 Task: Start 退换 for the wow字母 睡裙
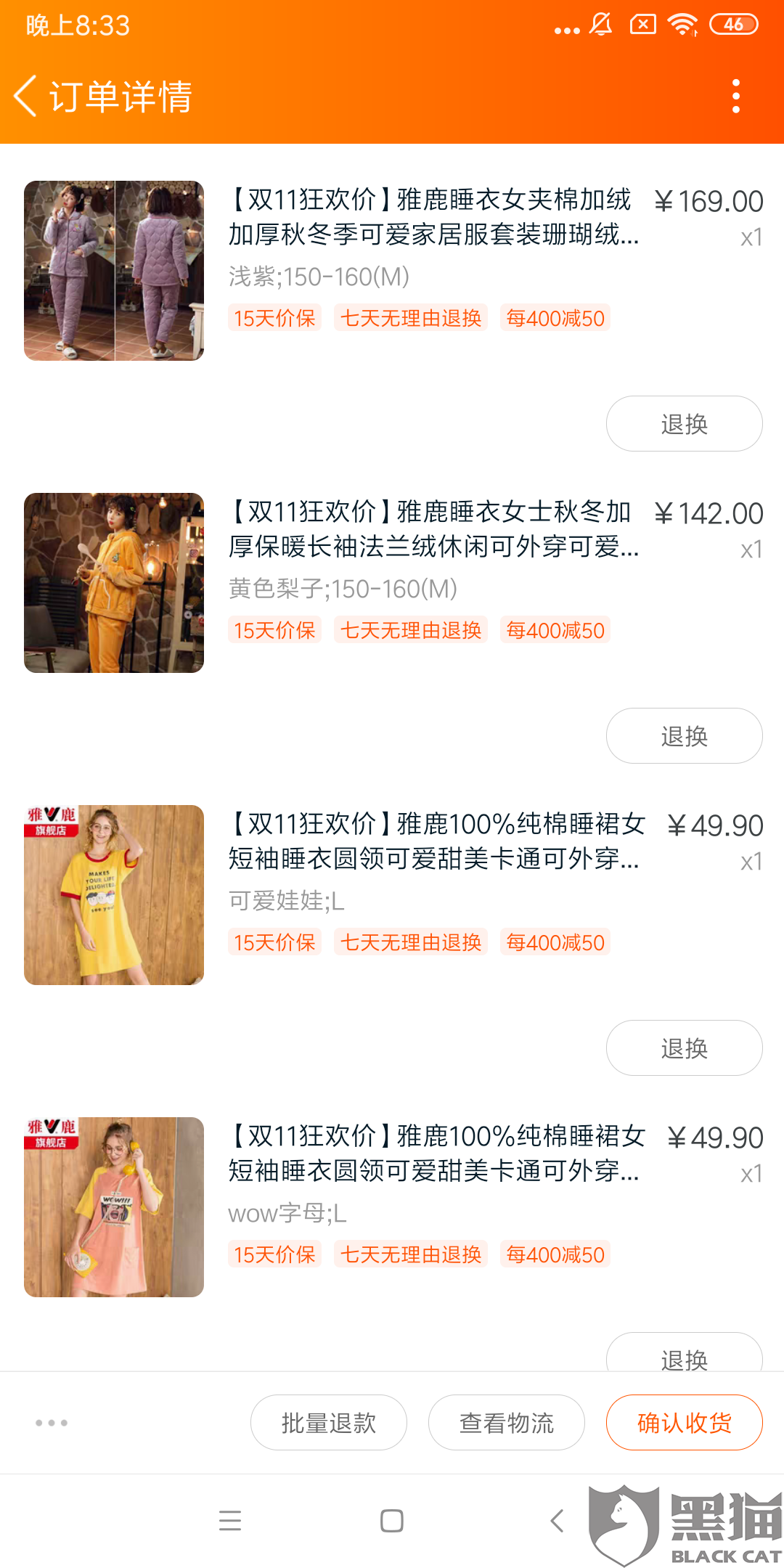[x=684, y=1356]
